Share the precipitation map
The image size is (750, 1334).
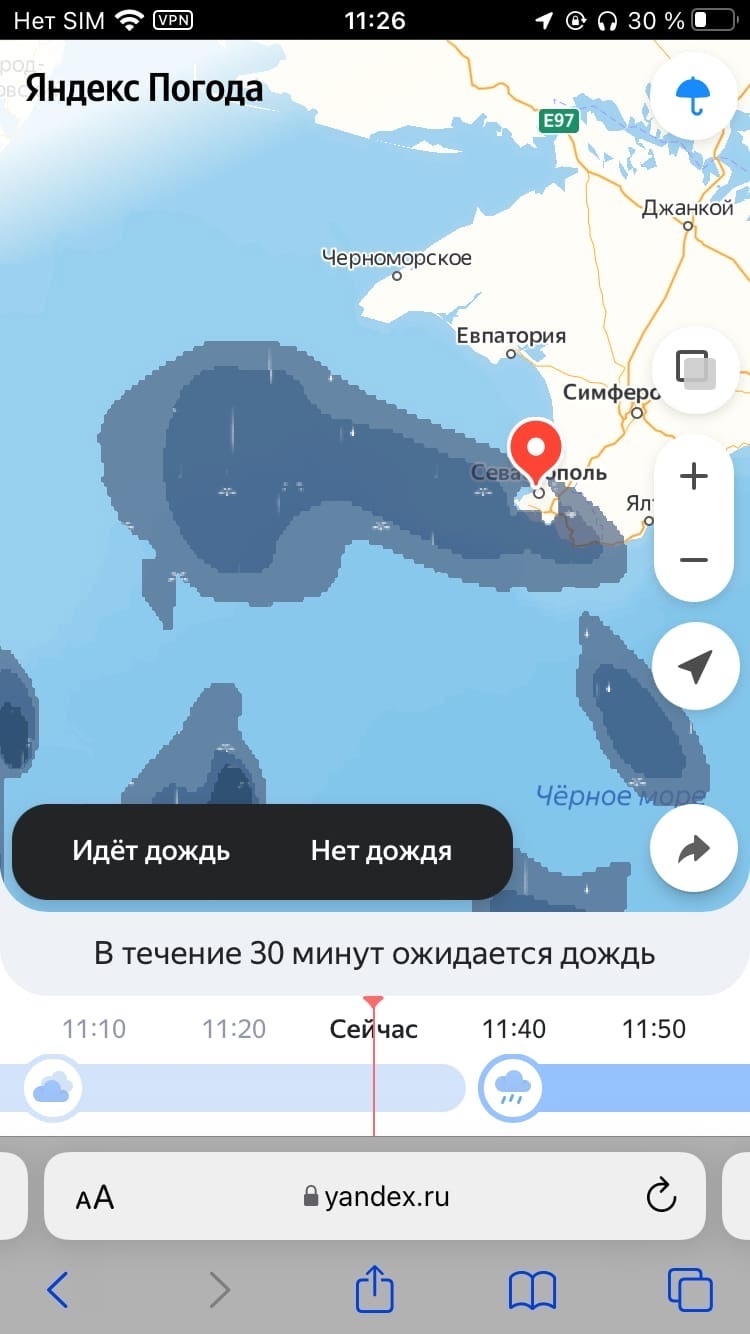coord(693,849)
